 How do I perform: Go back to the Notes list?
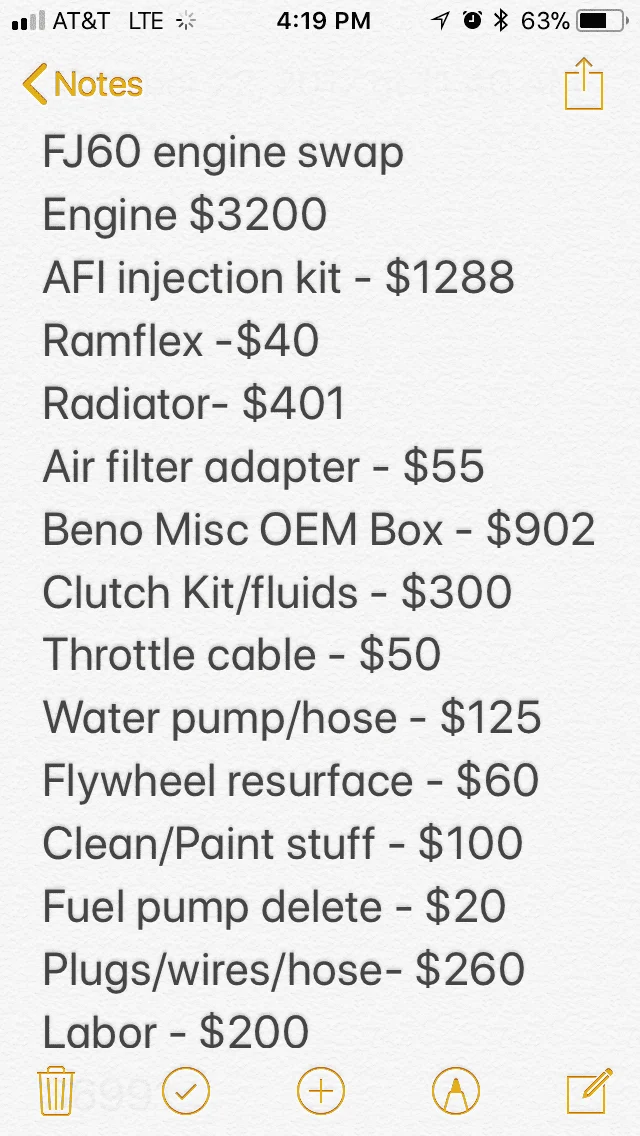(x=83, y=85)
